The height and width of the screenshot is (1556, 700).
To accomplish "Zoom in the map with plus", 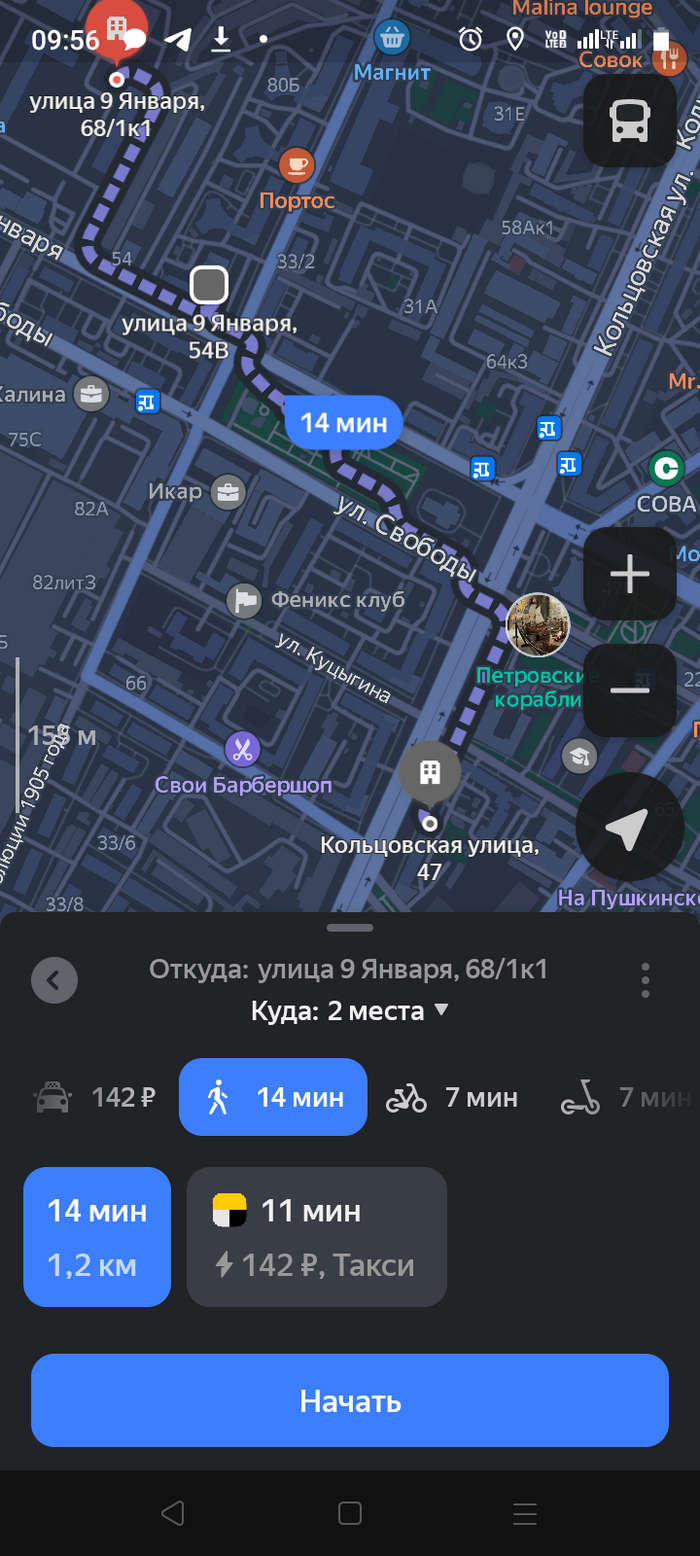I will click(630, 574).
